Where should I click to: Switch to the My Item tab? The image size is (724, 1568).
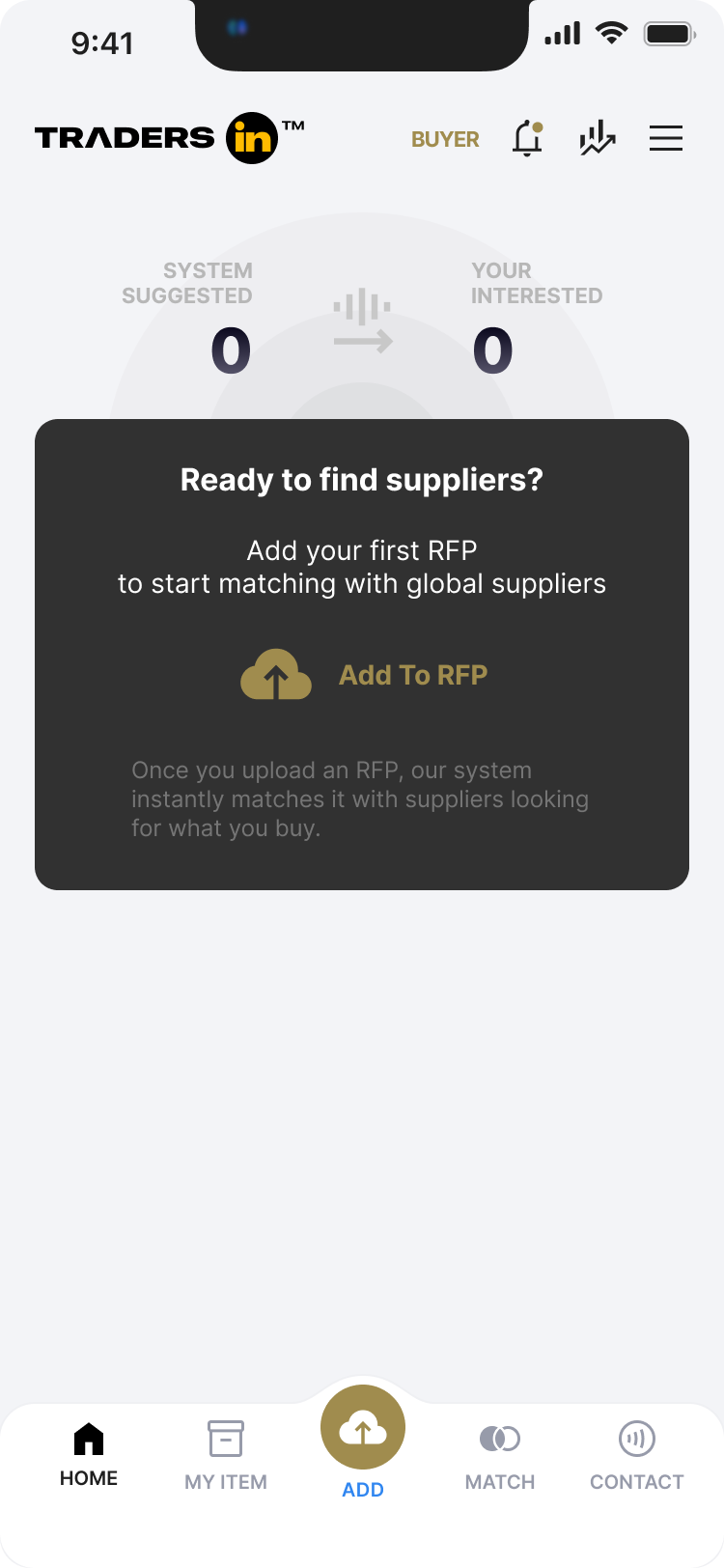click(226, 1455)
